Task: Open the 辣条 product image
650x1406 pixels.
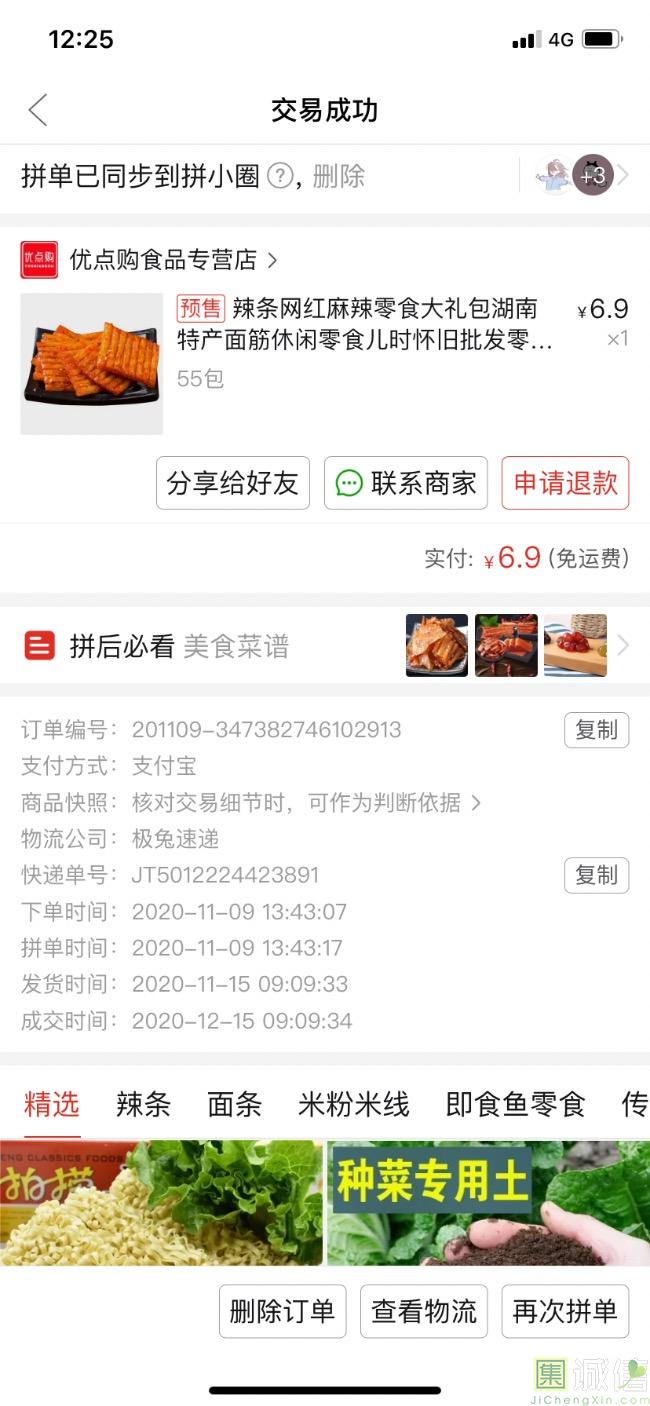Action: 91,364
